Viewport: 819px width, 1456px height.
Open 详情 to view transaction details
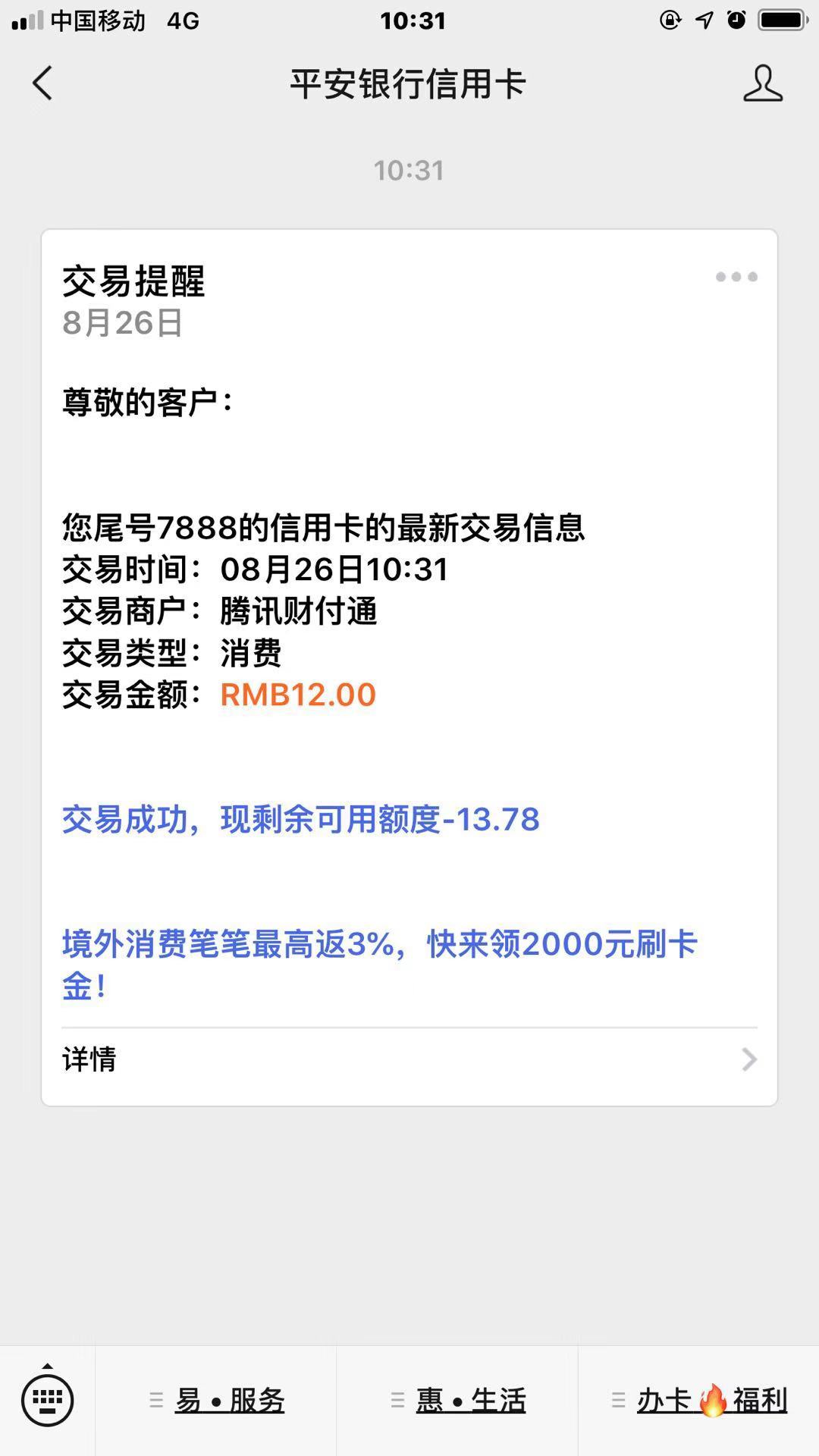coord(409,1059)
